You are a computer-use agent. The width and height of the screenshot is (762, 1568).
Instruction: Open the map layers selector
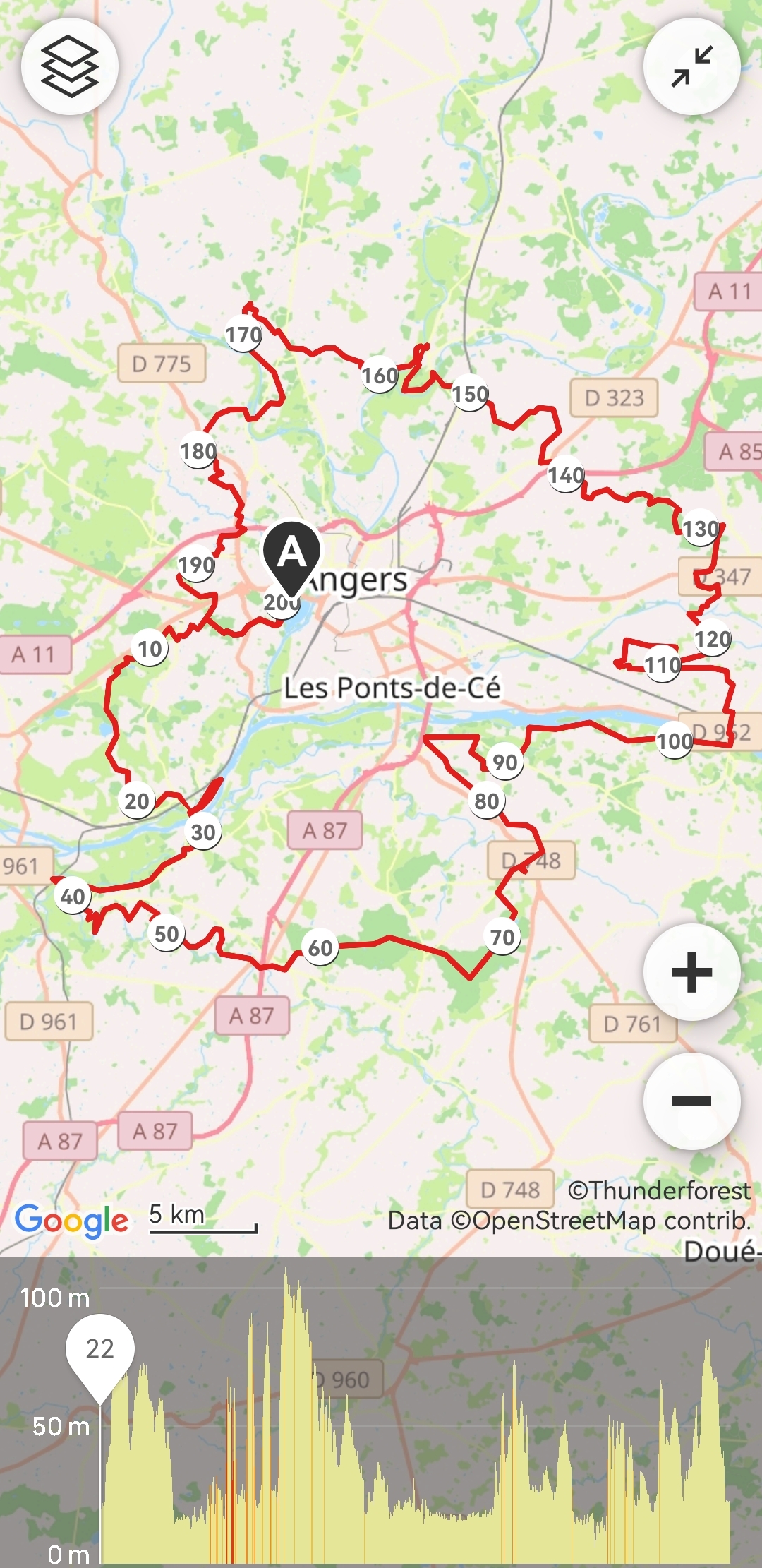(x=69, y=66)
